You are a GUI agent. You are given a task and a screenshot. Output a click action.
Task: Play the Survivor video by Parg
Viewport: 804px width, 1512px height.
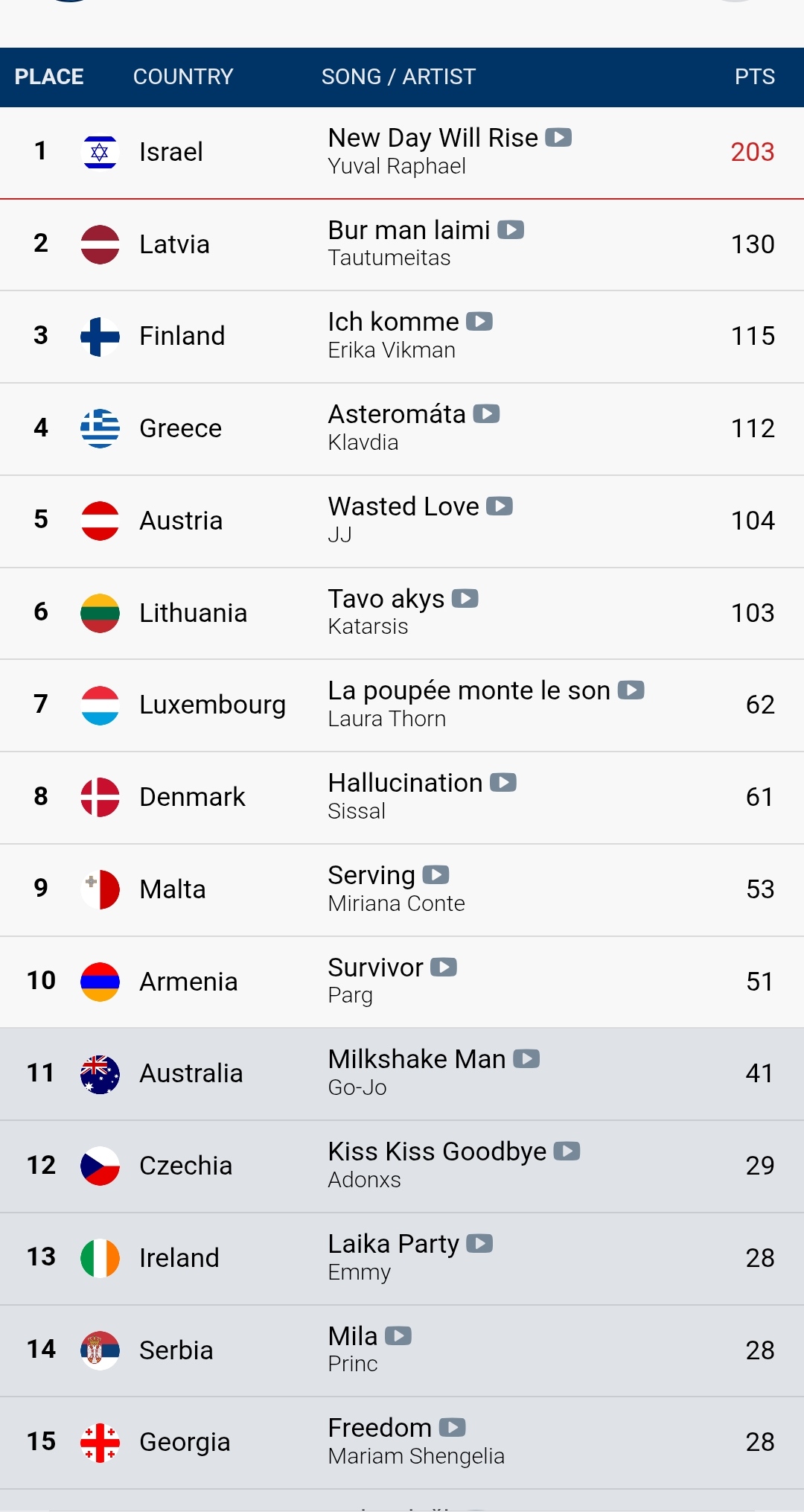444,967
